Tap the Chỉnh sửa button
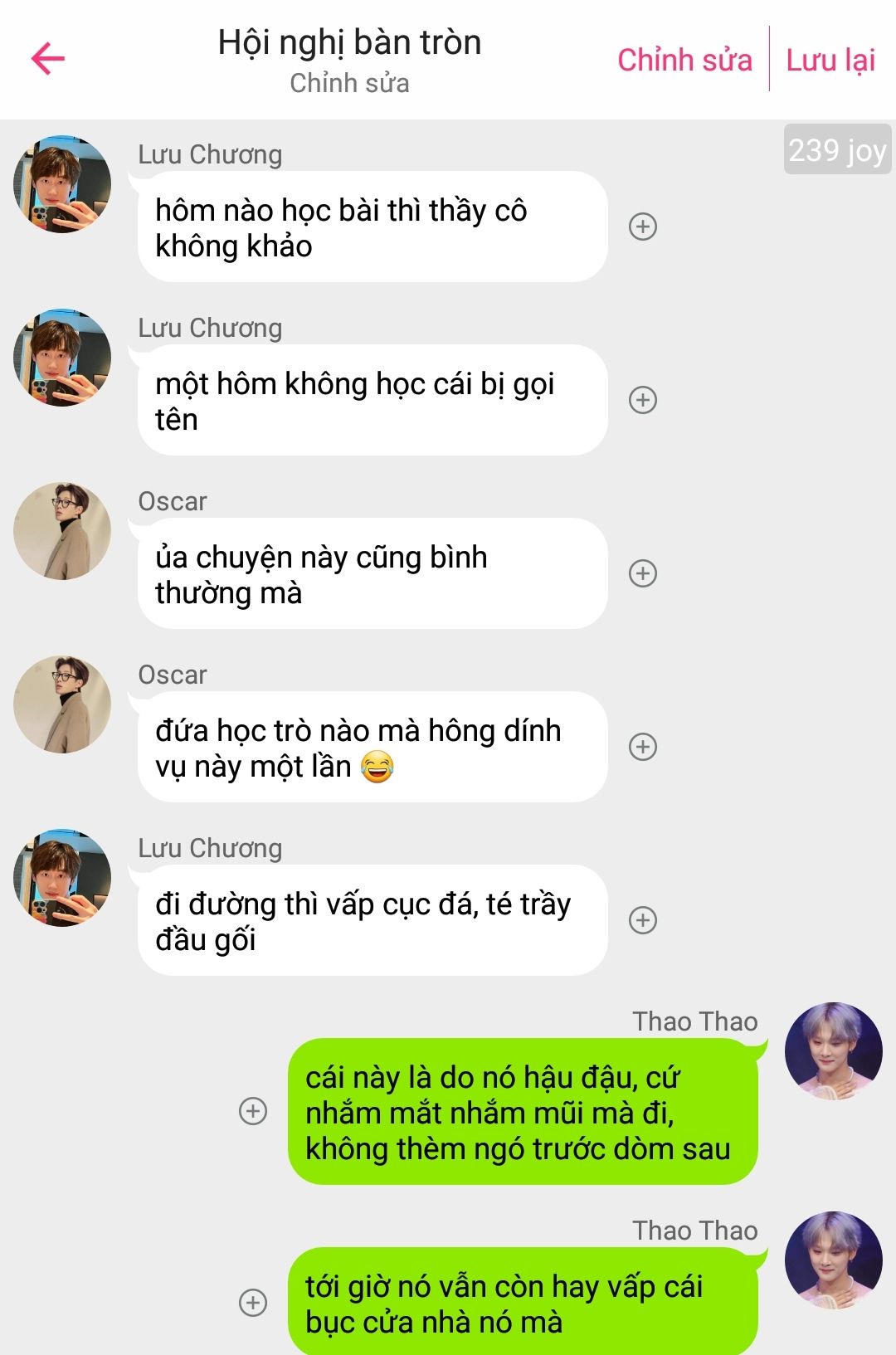The height and width of the screenshot is (1355, 896). pos(684,60)
